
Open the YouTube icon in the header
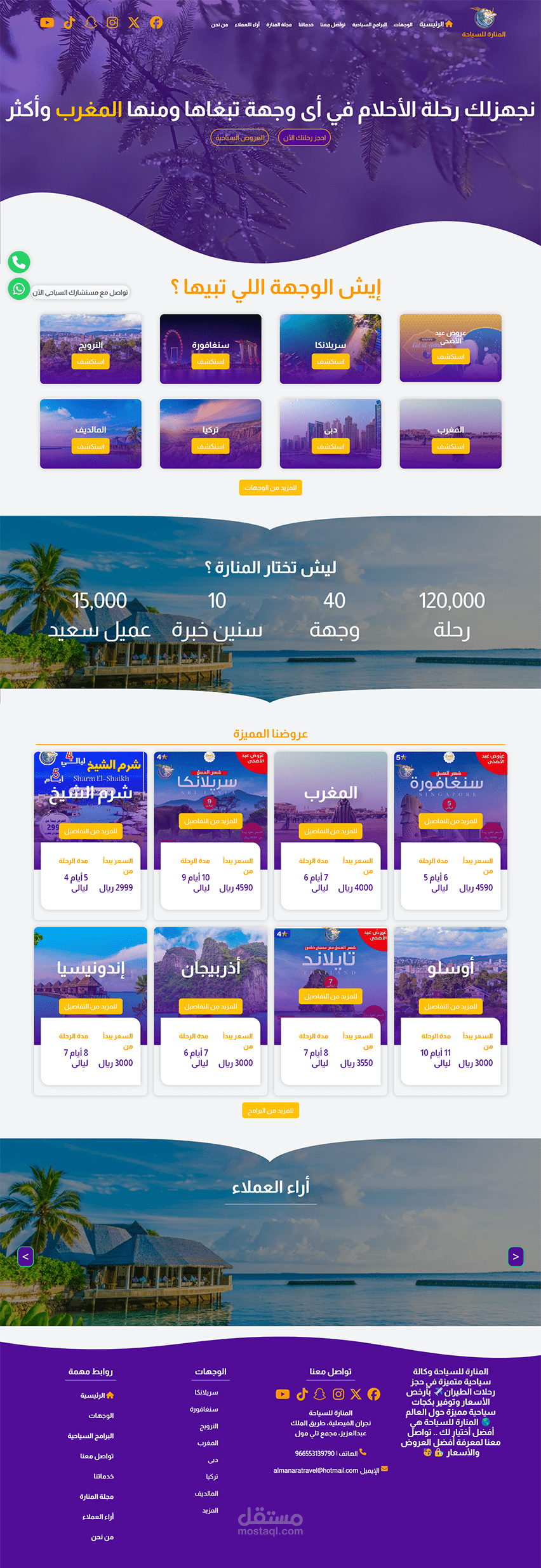pos(47,23)
